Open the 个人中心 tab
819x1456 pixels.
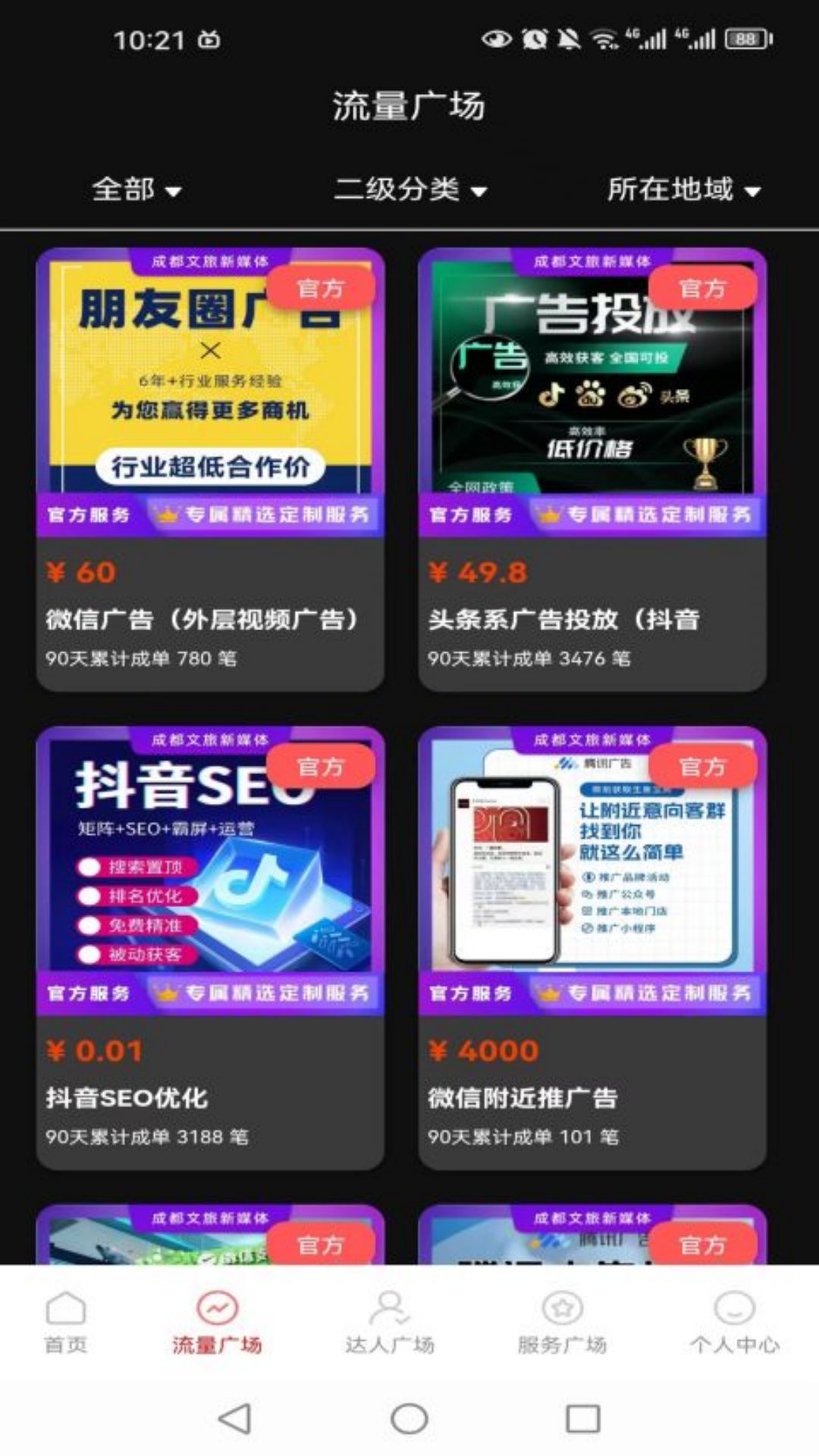point(734,1323)
